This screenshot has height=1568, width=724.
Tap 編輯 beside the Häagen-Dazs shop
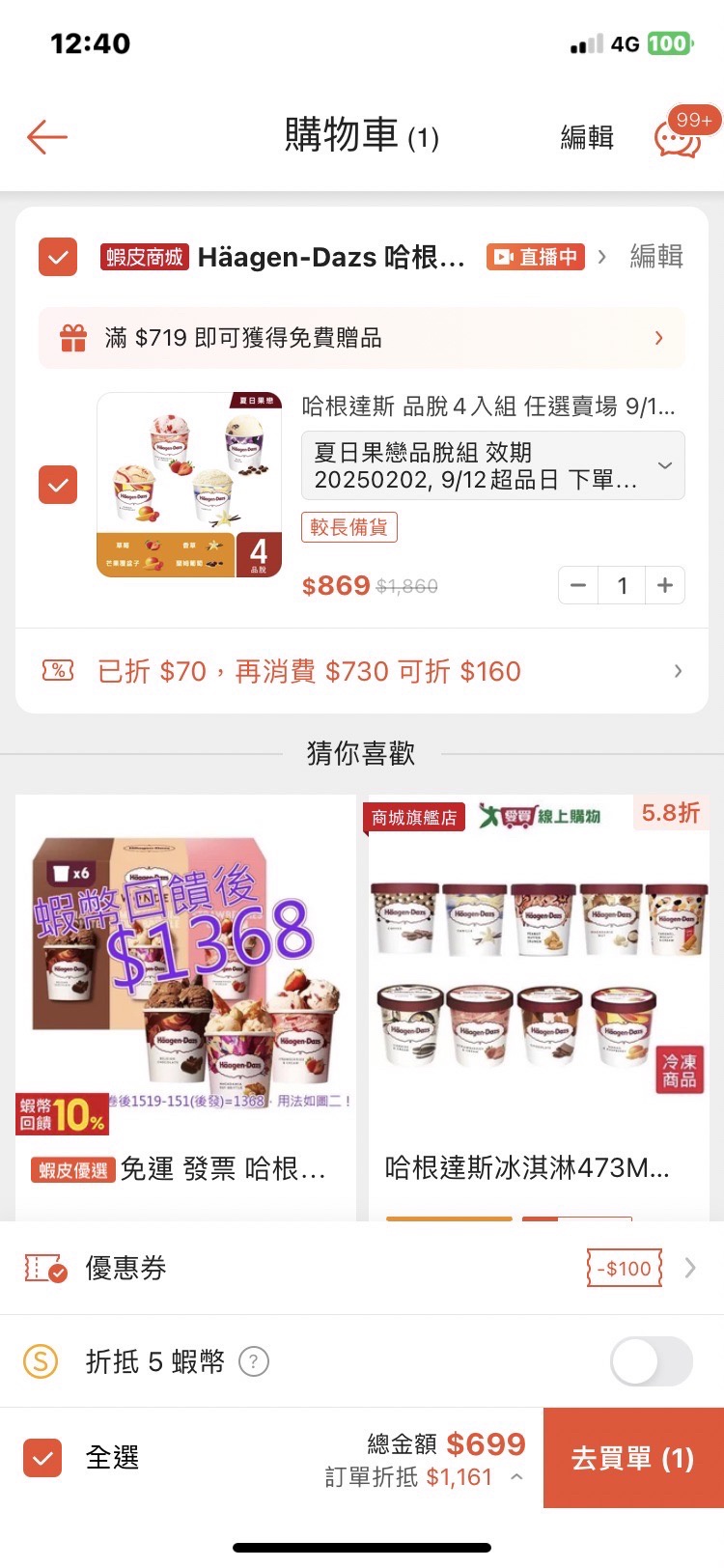click(x=656, y=257)
